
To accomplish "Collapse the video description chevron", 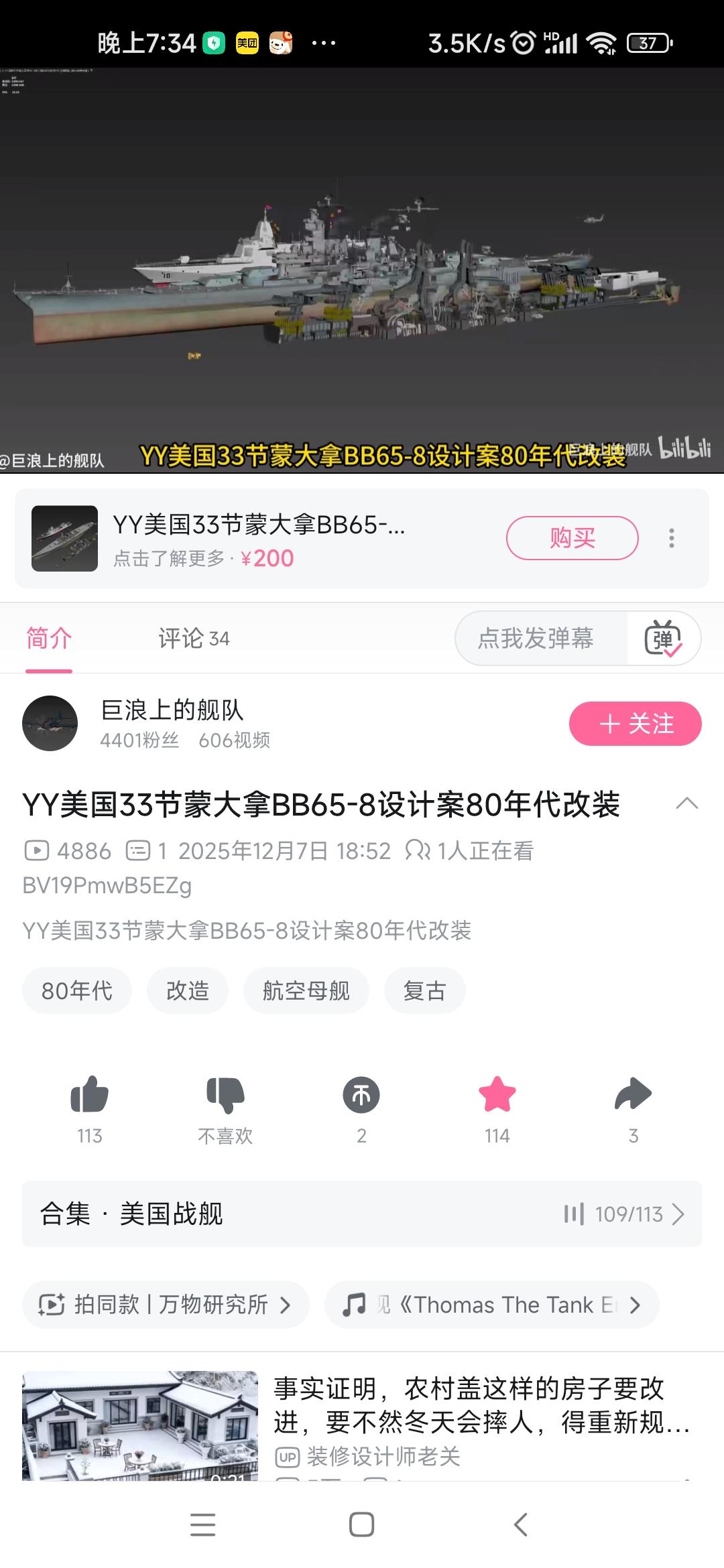I will click(686, 803).
